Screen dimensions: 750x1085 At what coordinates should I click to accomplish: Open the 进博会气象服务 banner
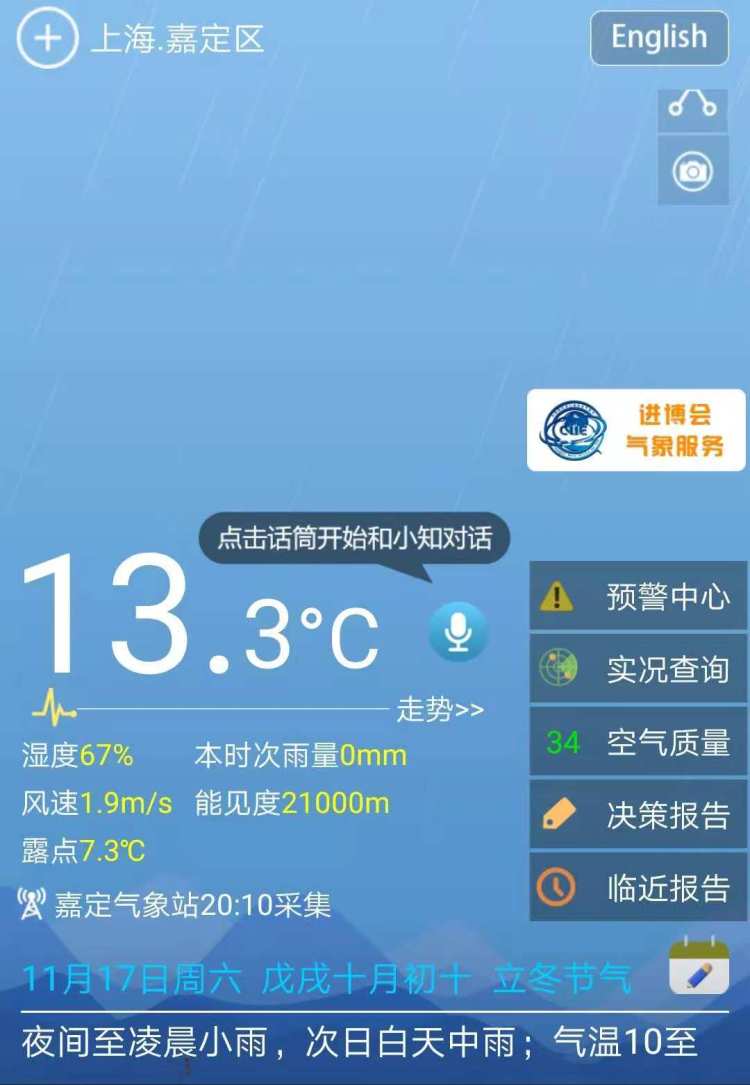point(636,430)
